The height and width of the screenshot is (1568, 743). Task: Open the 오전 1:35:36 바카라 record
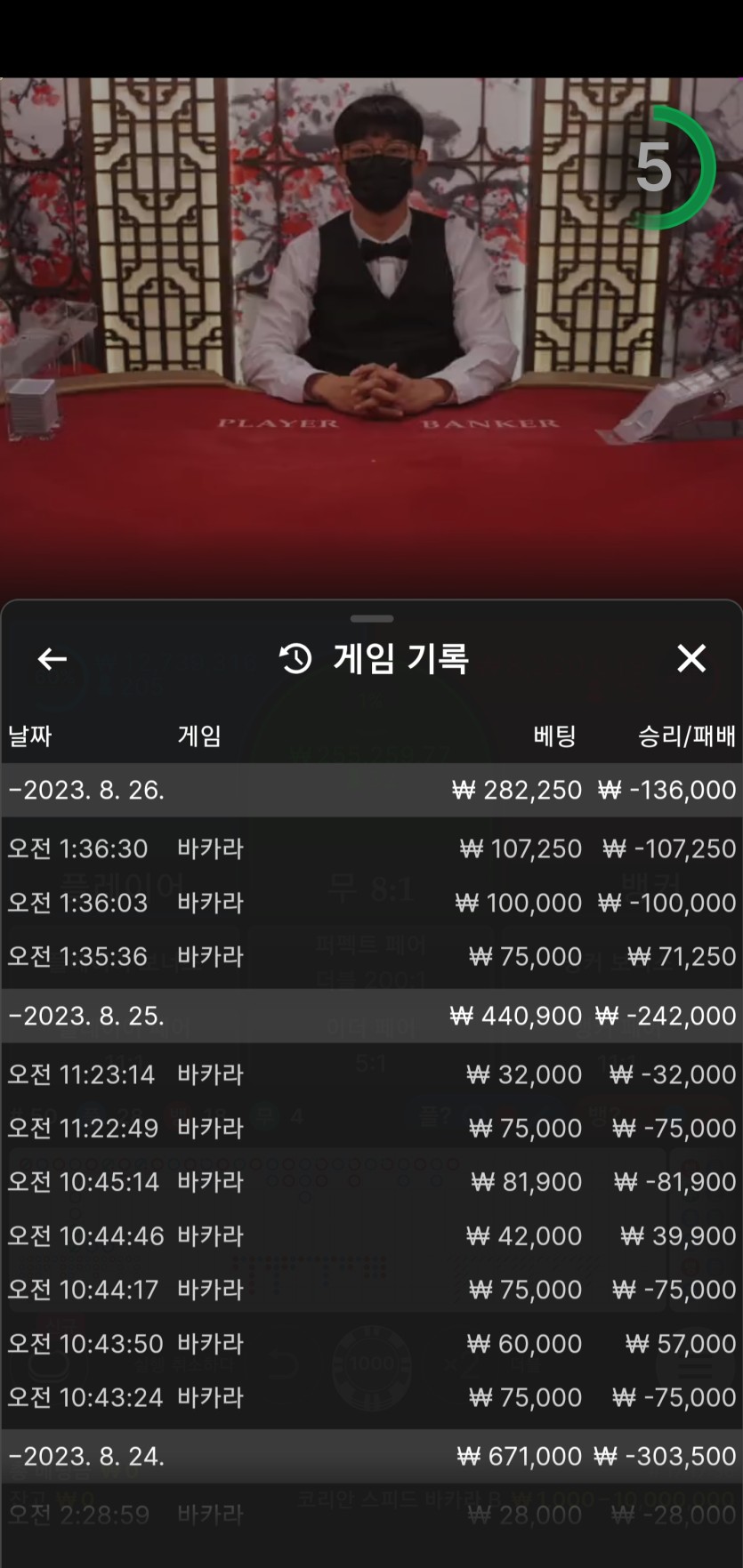[x=371, y=956]
